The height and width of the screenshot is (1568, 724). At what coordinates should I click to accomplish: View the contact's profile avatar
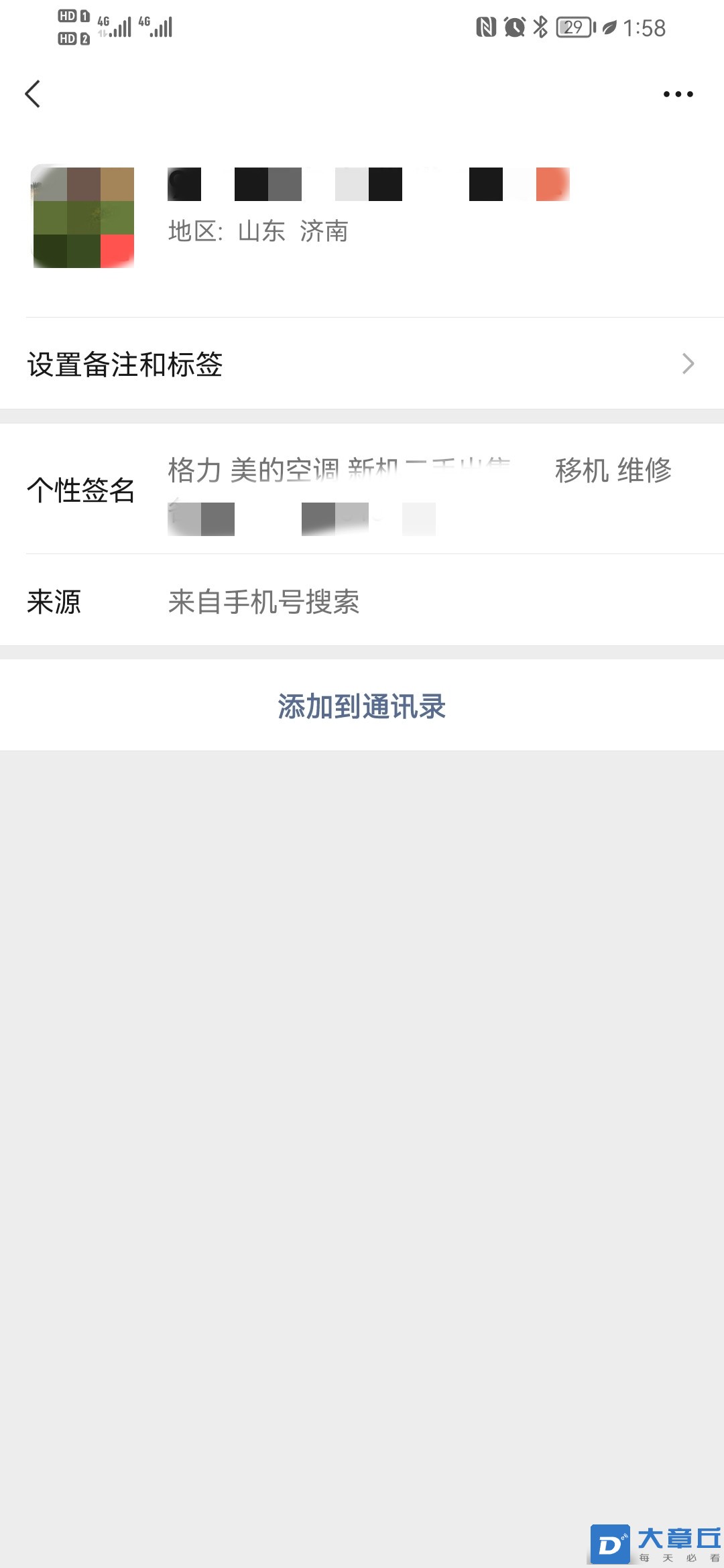pos(83,217)
